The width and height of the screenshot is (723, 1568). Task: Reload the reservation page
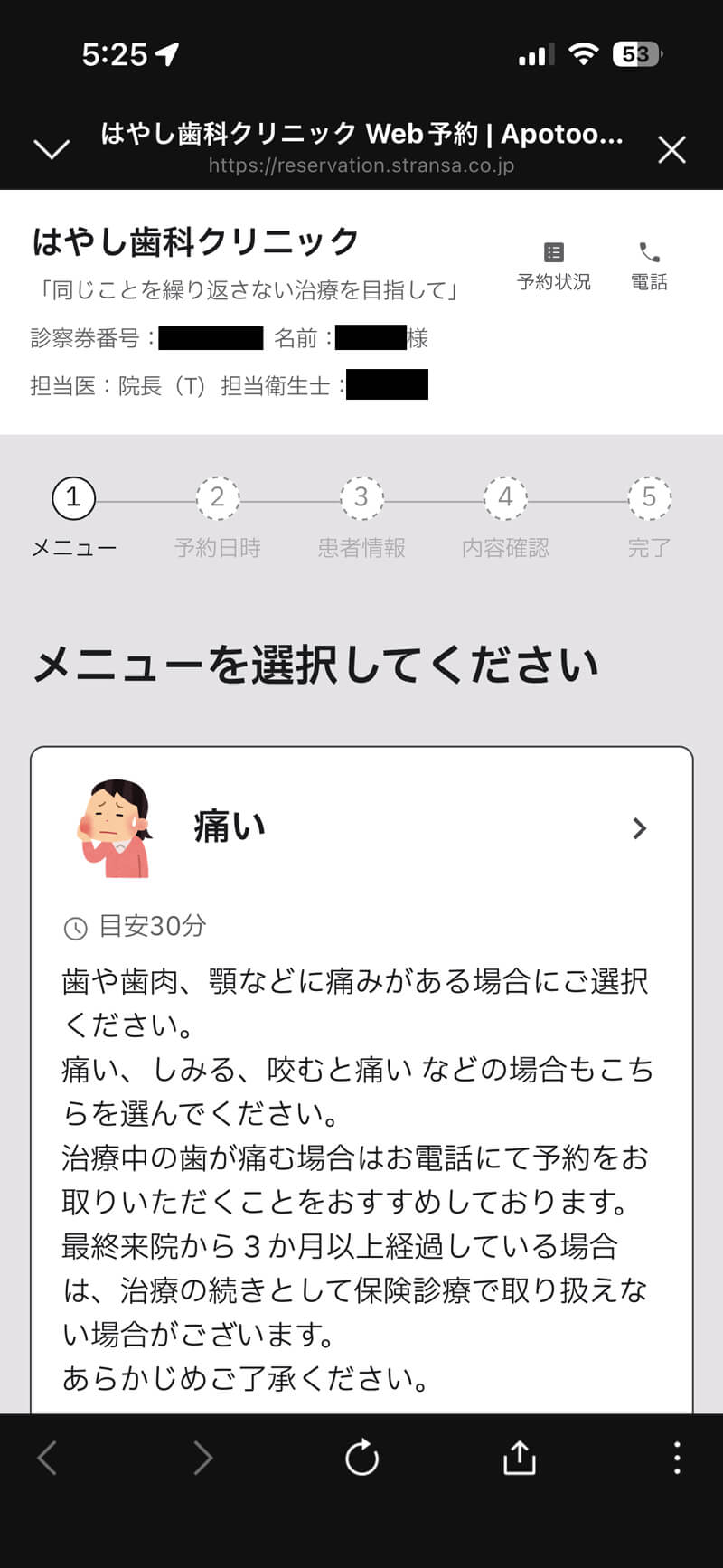361,1457
